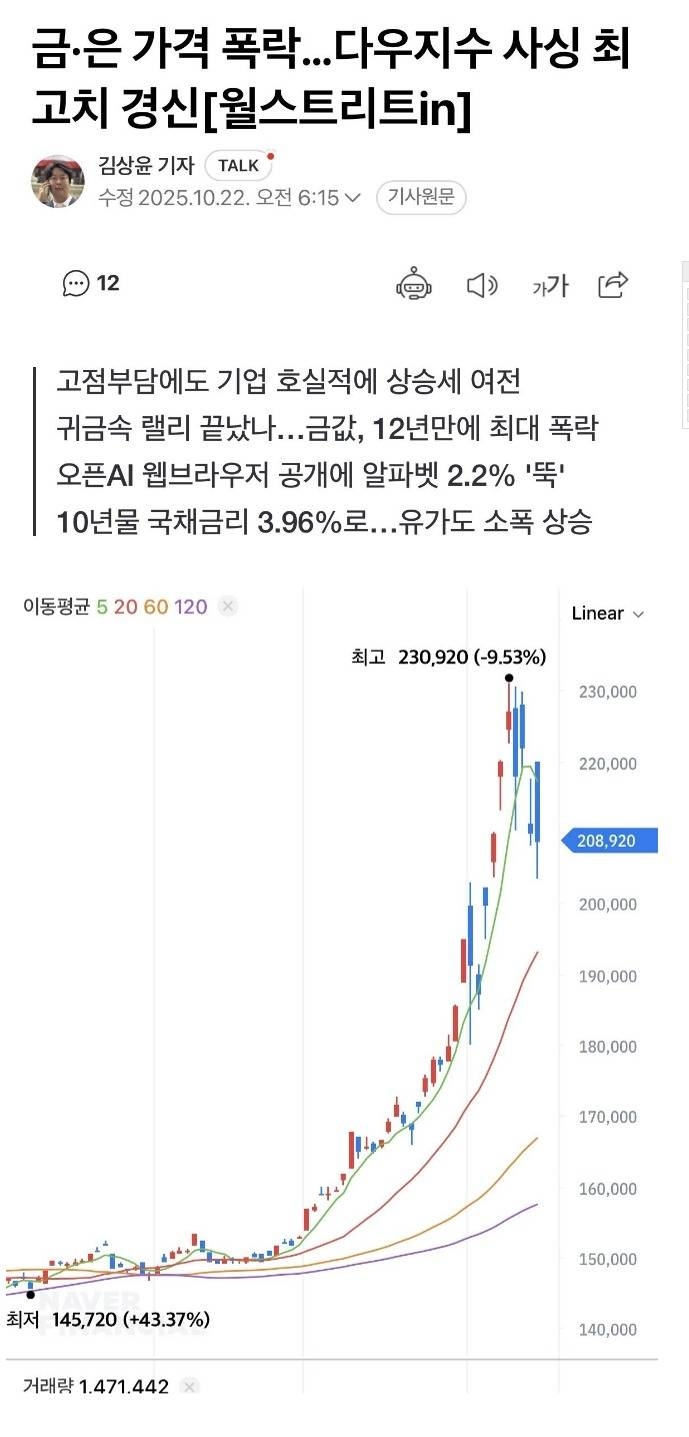
Task: Open the Linear scale dropdown
Action: 608,614
